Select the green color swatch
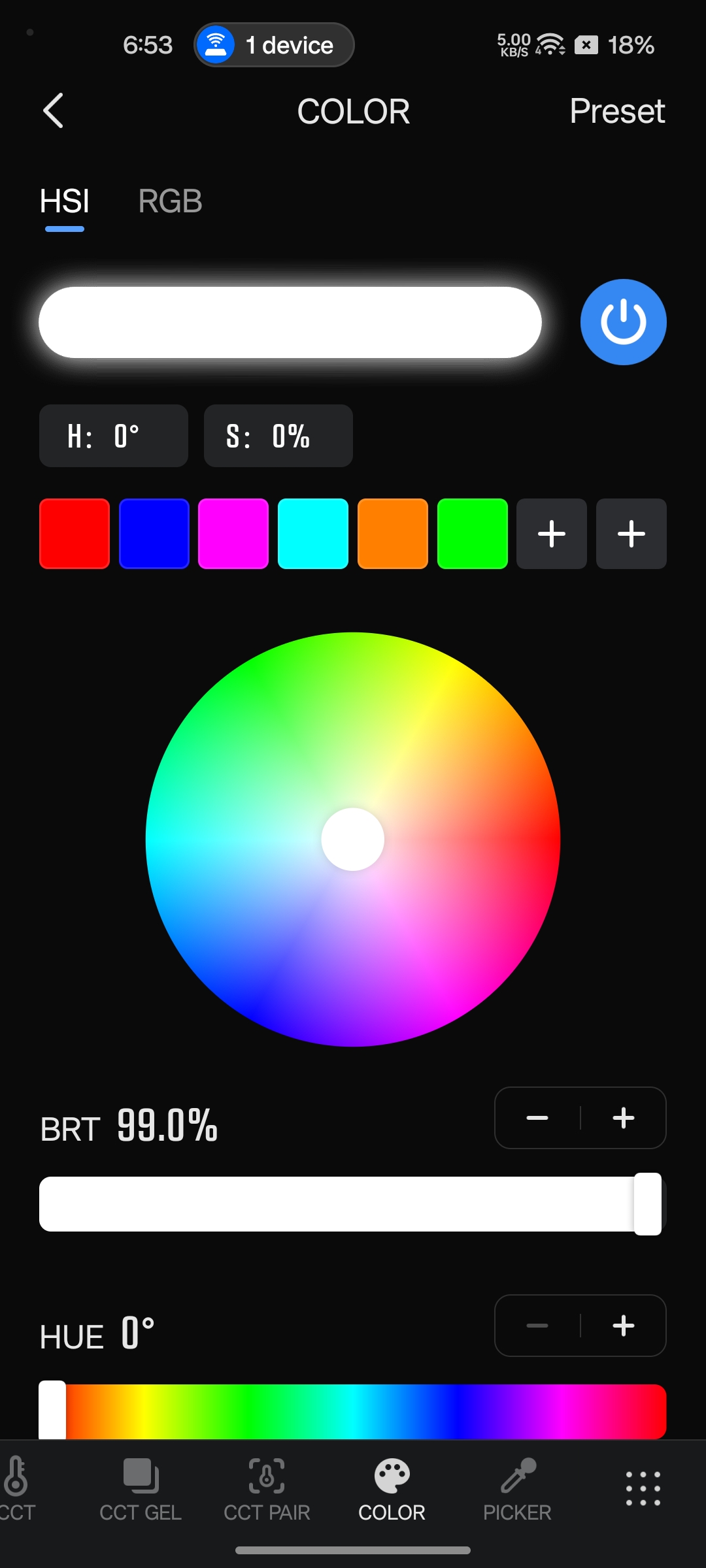This screenshot has width=706, height=1568. point(473,534)
